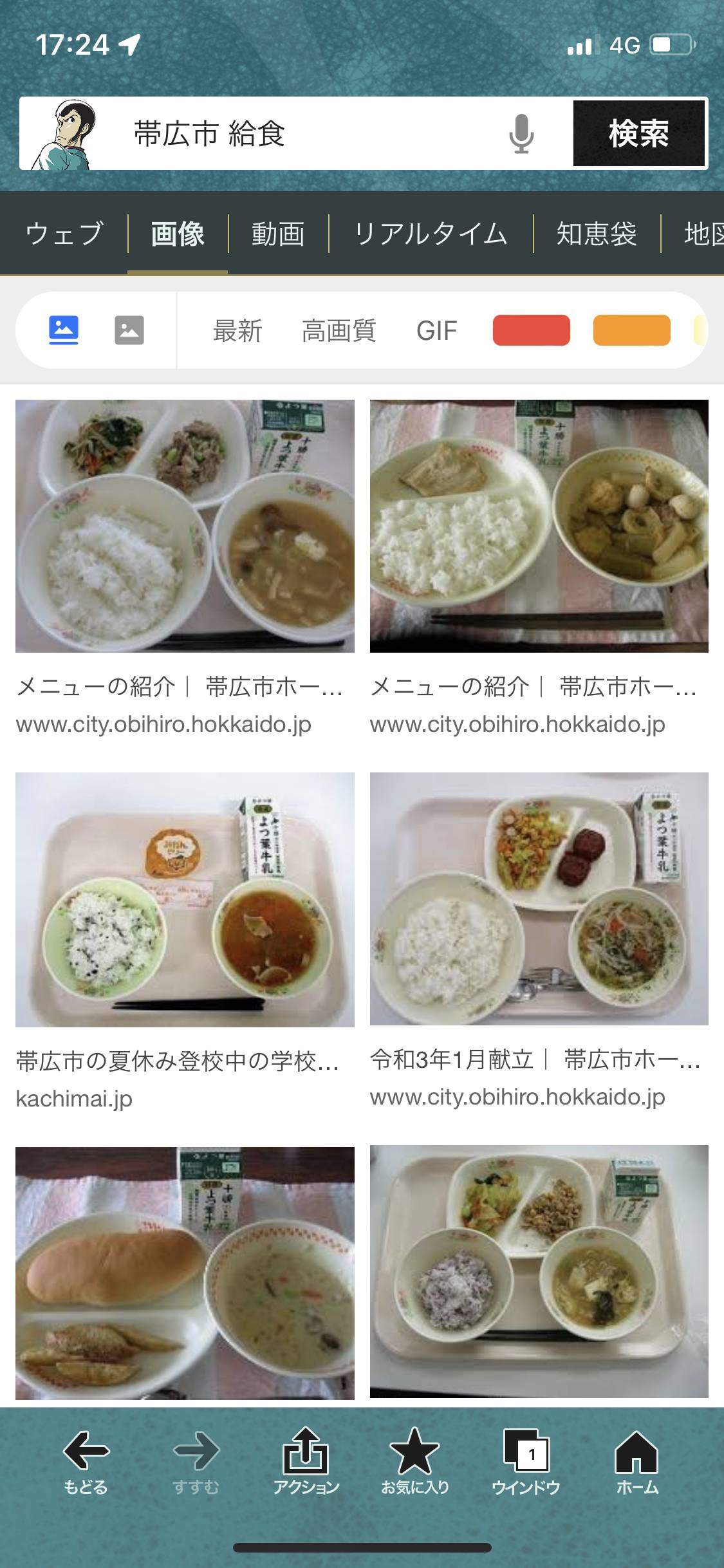Open the kachimai.jp school lunch image
This screenshot has width=724, height=1568.
pyautogui.click(x=185, y=899)
